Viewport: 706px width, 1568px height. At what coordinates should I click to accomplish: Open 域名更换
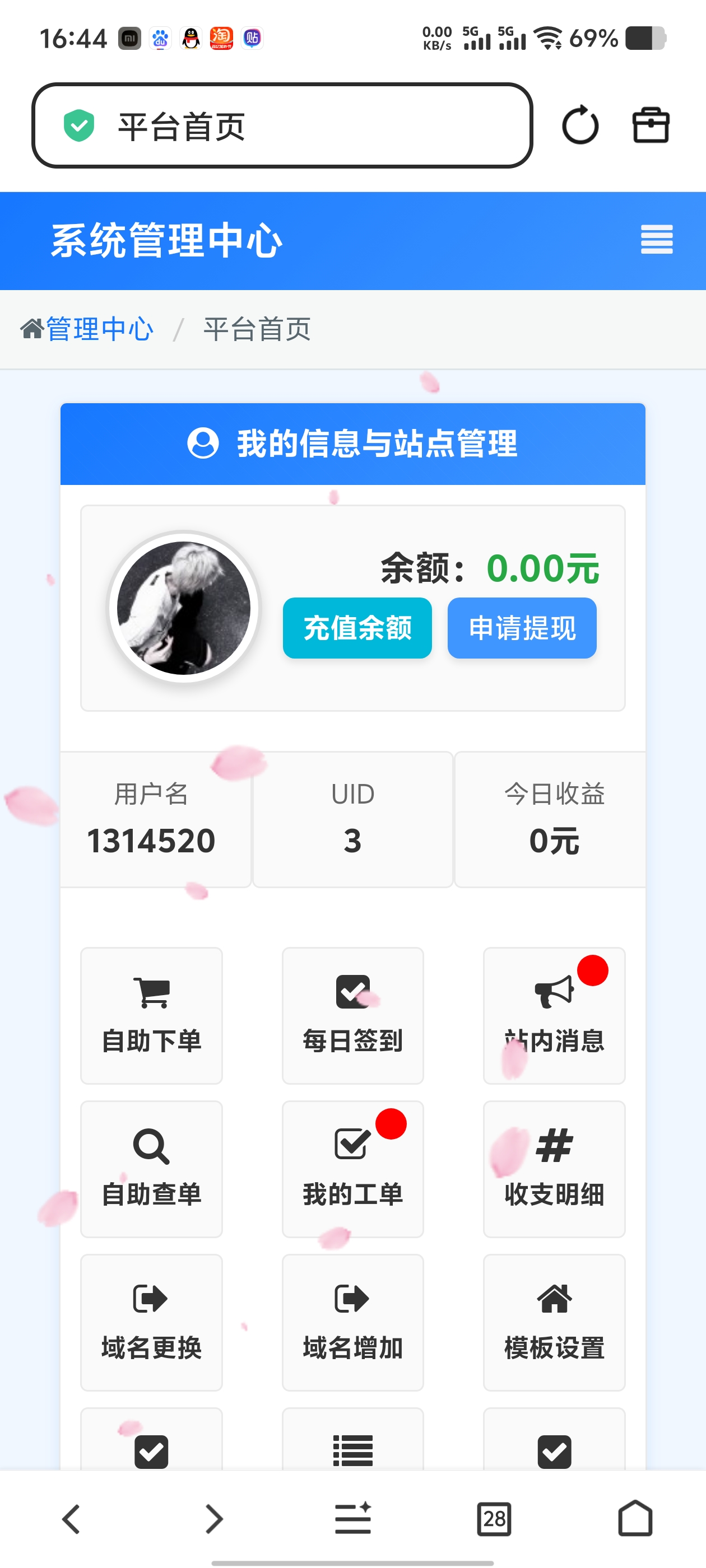152,1322
